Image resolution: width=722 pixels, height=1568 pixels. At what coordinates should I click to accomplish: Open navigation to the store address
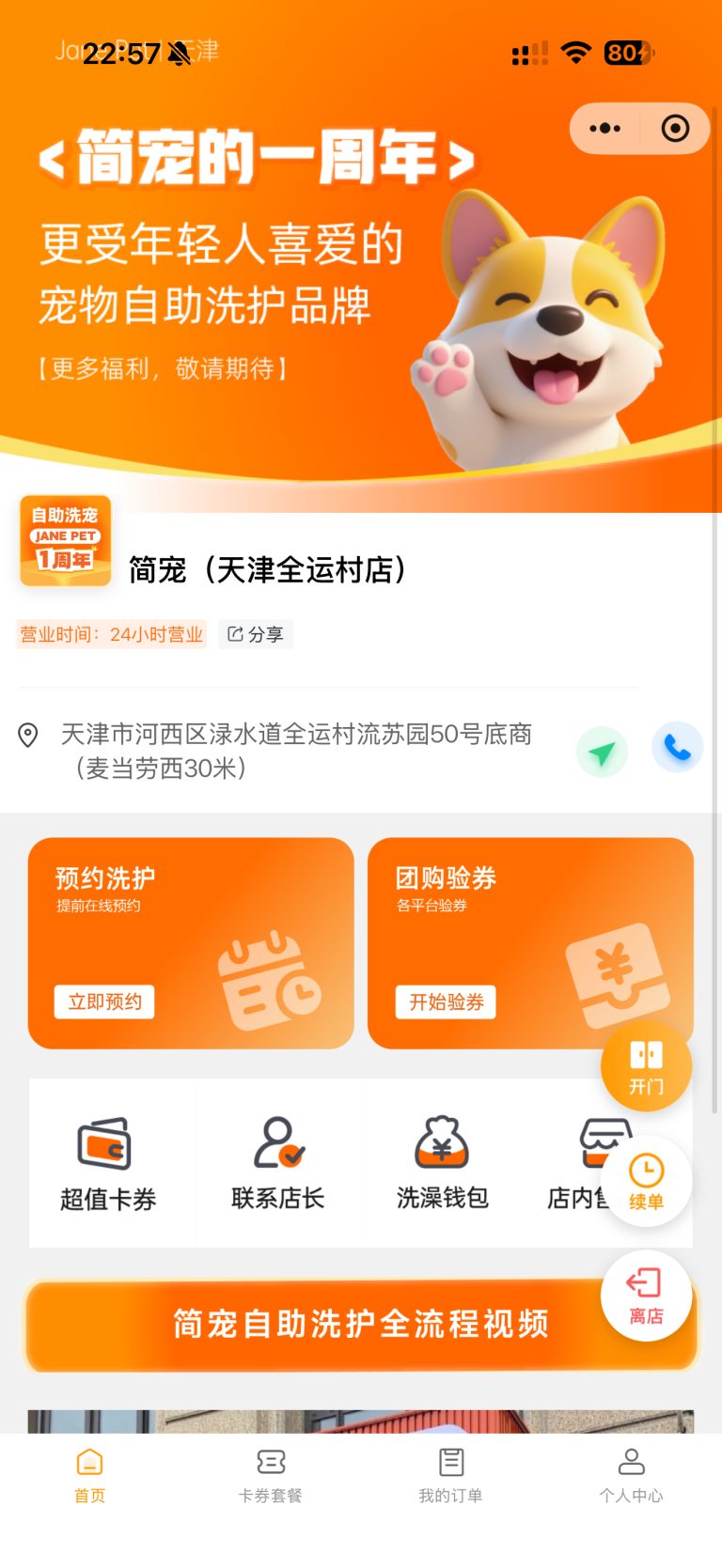click(602, 752)
